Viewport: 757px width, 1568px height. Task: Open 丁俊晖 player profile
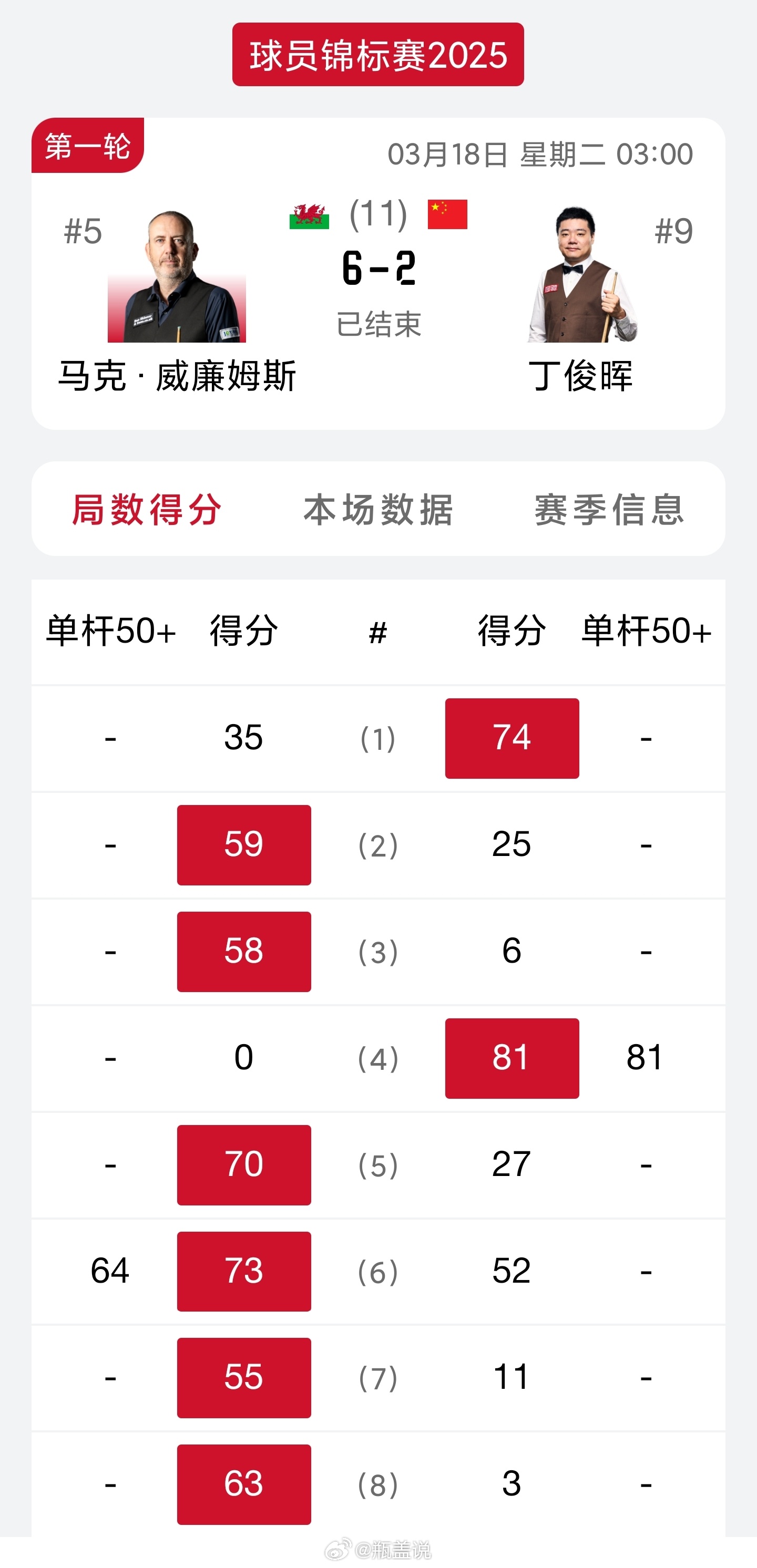[580, 376]
